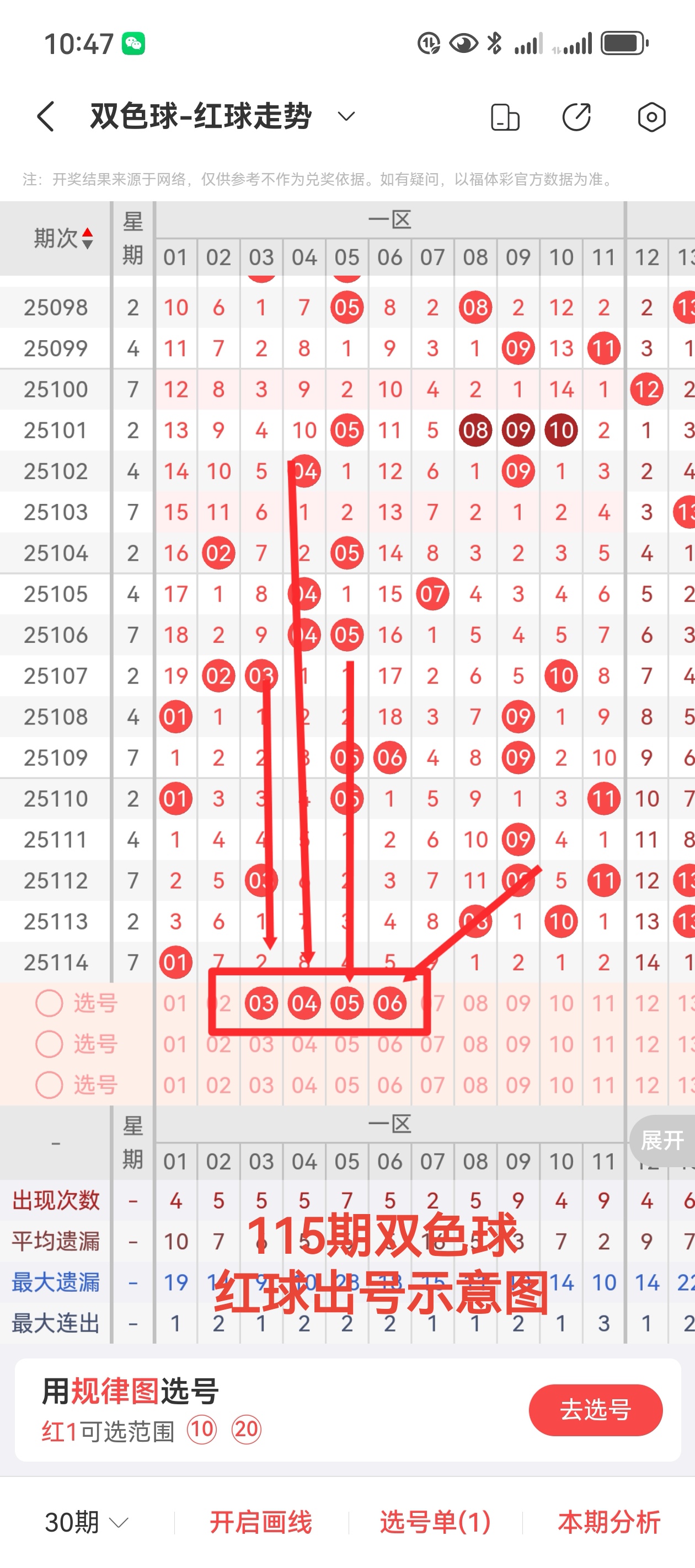Screen dimensions: 695x1568
Task: Tap the 去选号 button
Action: click(595, 1410)
